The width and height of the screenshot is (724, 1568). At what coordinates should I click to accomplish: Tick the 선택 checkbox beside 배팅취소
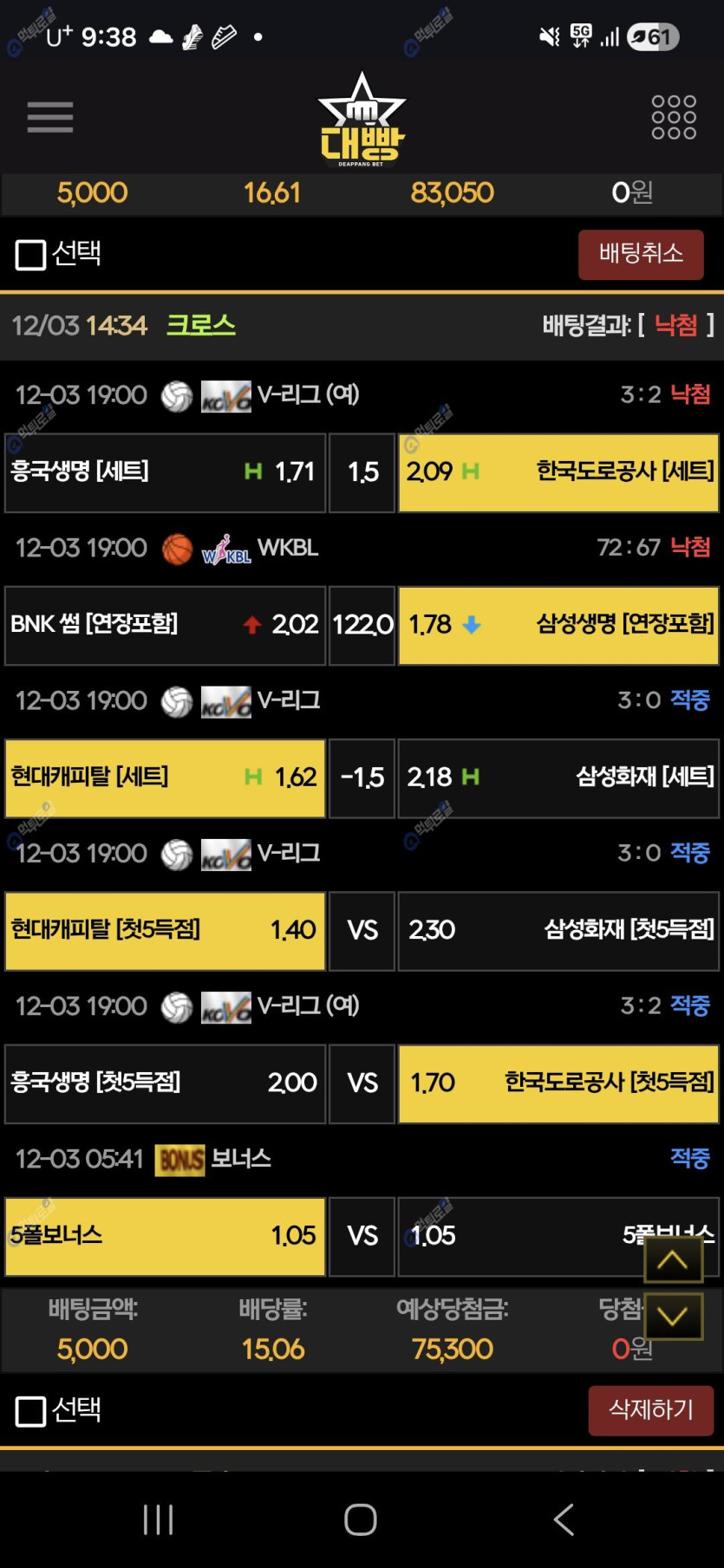[x=31, y=255]
